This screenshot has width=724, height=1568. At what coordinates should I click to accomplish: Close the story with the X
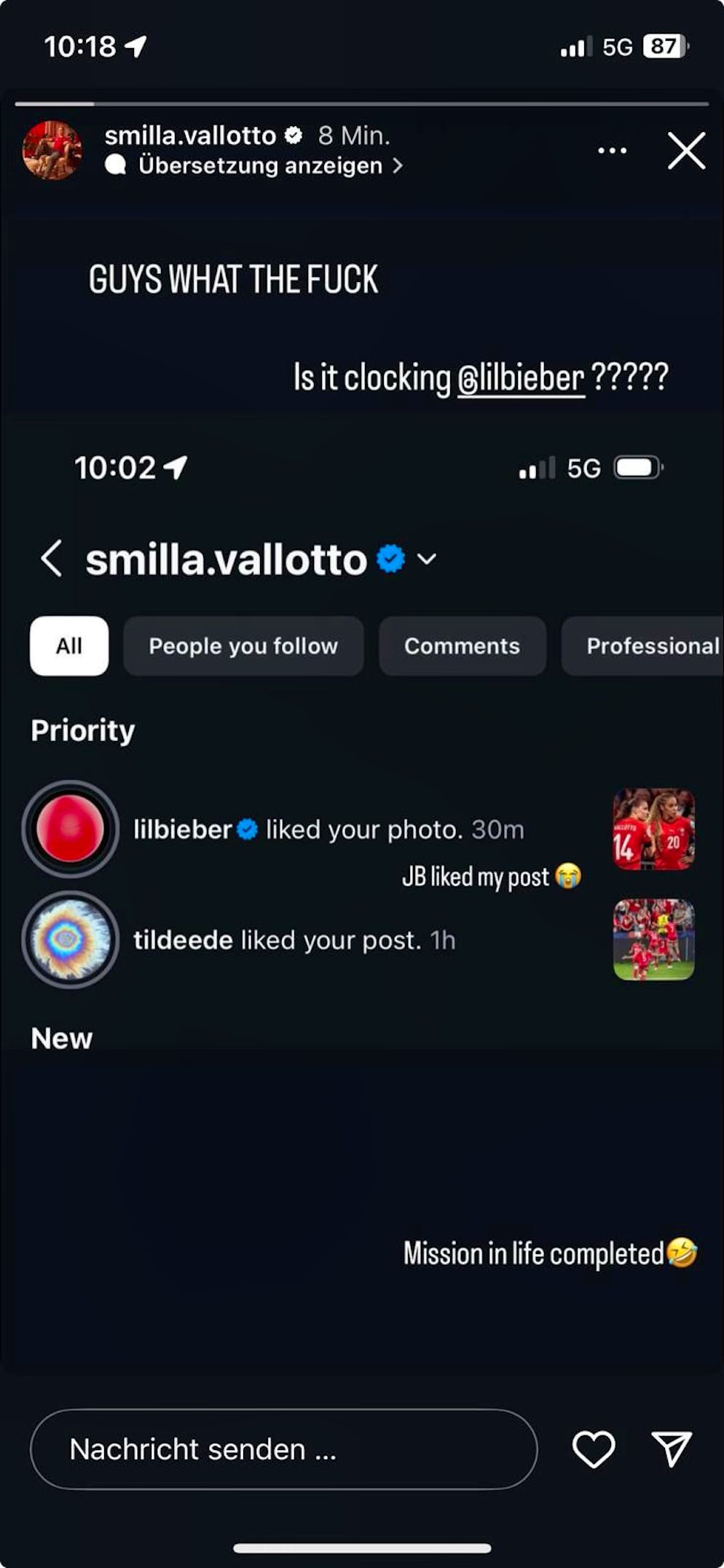tap(686, 151)
